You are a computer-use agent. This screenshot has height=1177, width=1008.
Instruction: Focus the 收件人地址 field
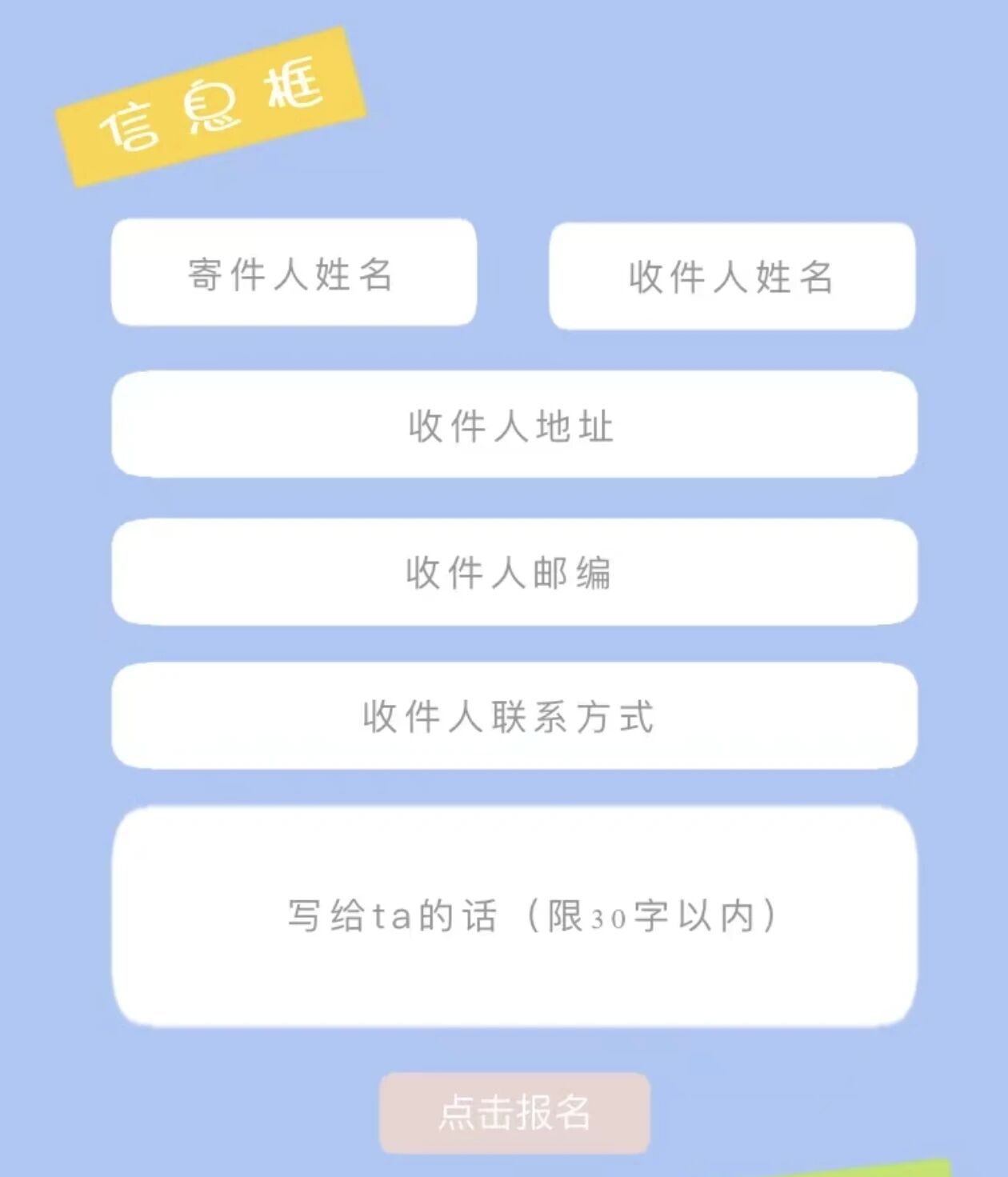point(514,425)
